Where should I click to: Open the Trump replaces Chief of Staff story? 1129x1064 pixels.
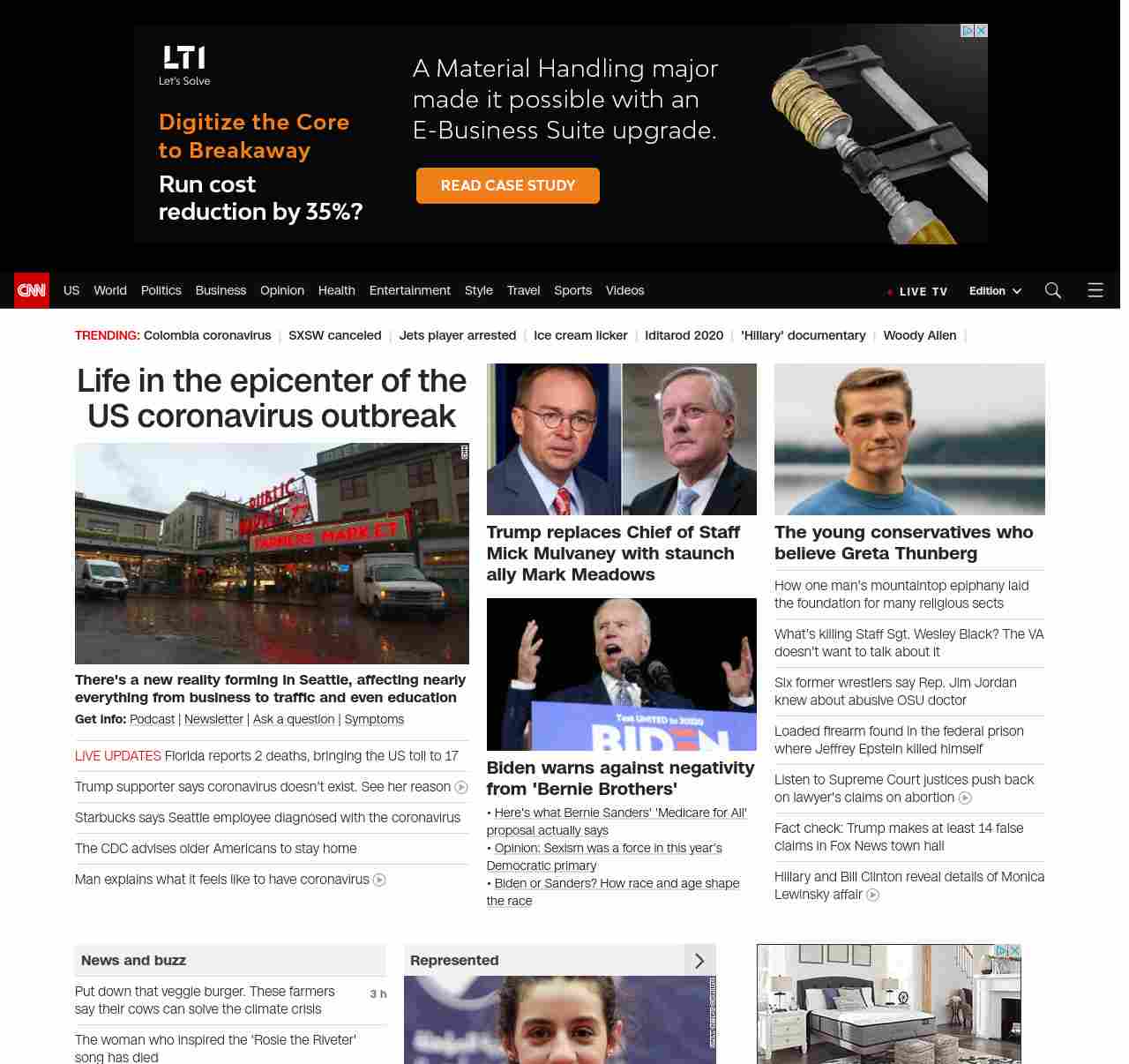click(613, 553)
